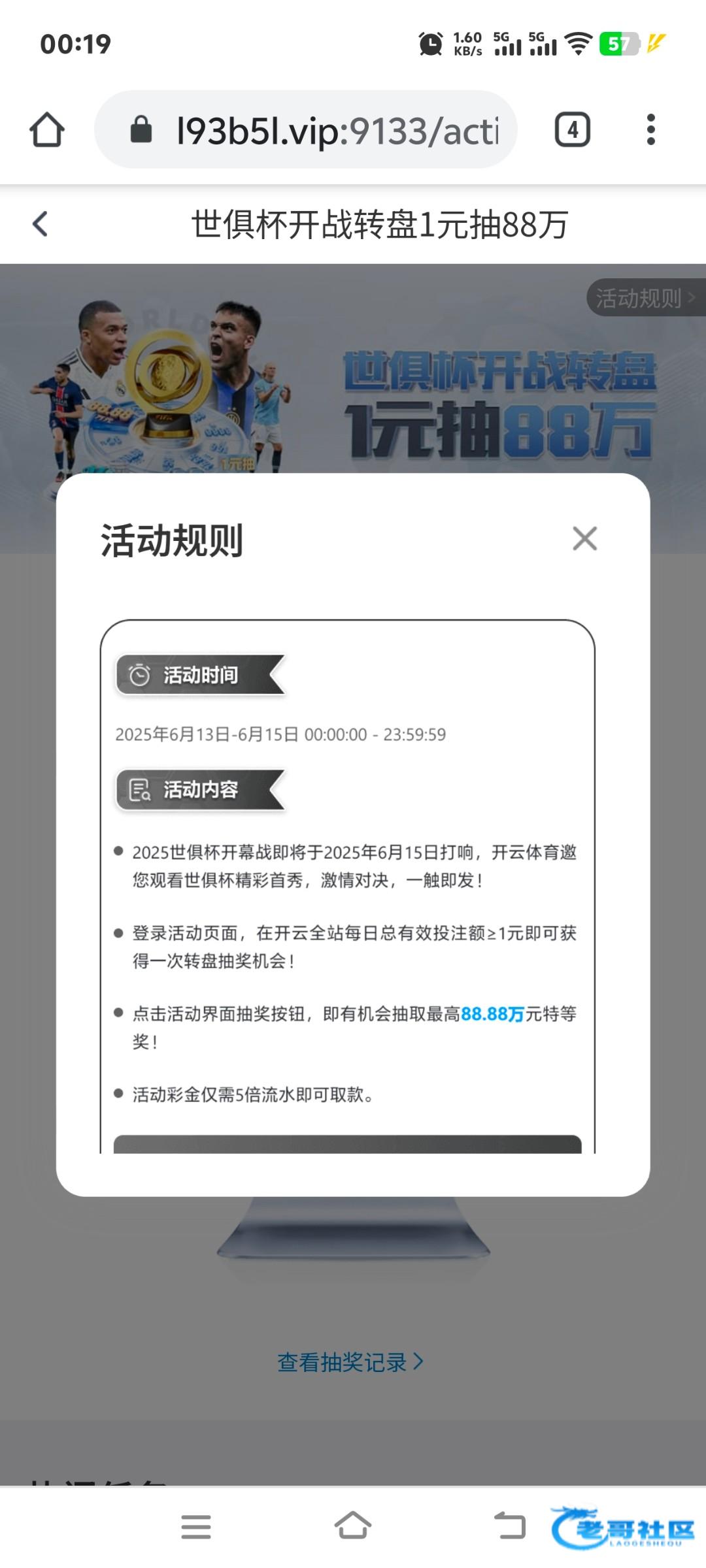Open 查看抽奖记录 link
This screenshot has width=706, height=1568.
350,1362
